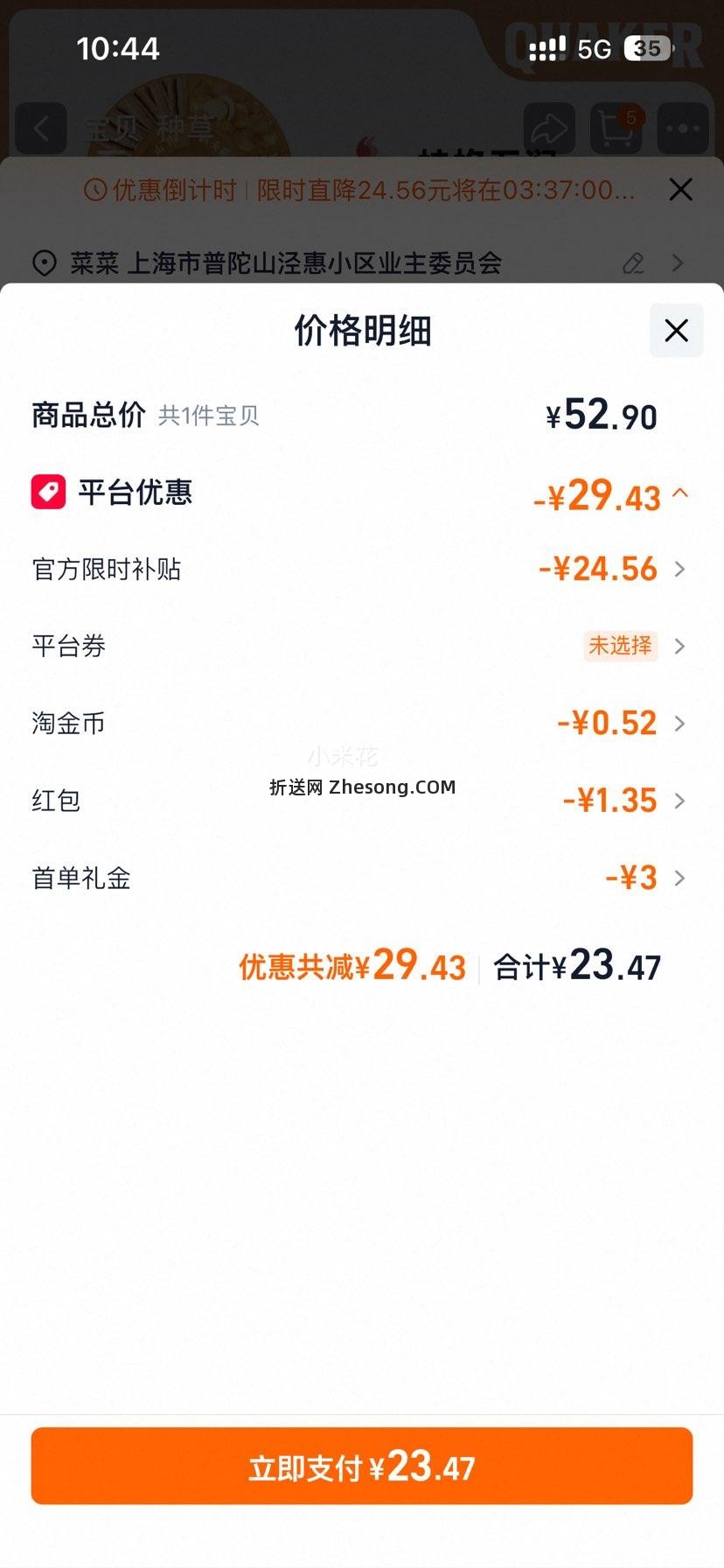Image resolution: width=724 pixels, height=1568 pixels.
Task: Click the delivery address row chevron
Action: coord(679,262)
